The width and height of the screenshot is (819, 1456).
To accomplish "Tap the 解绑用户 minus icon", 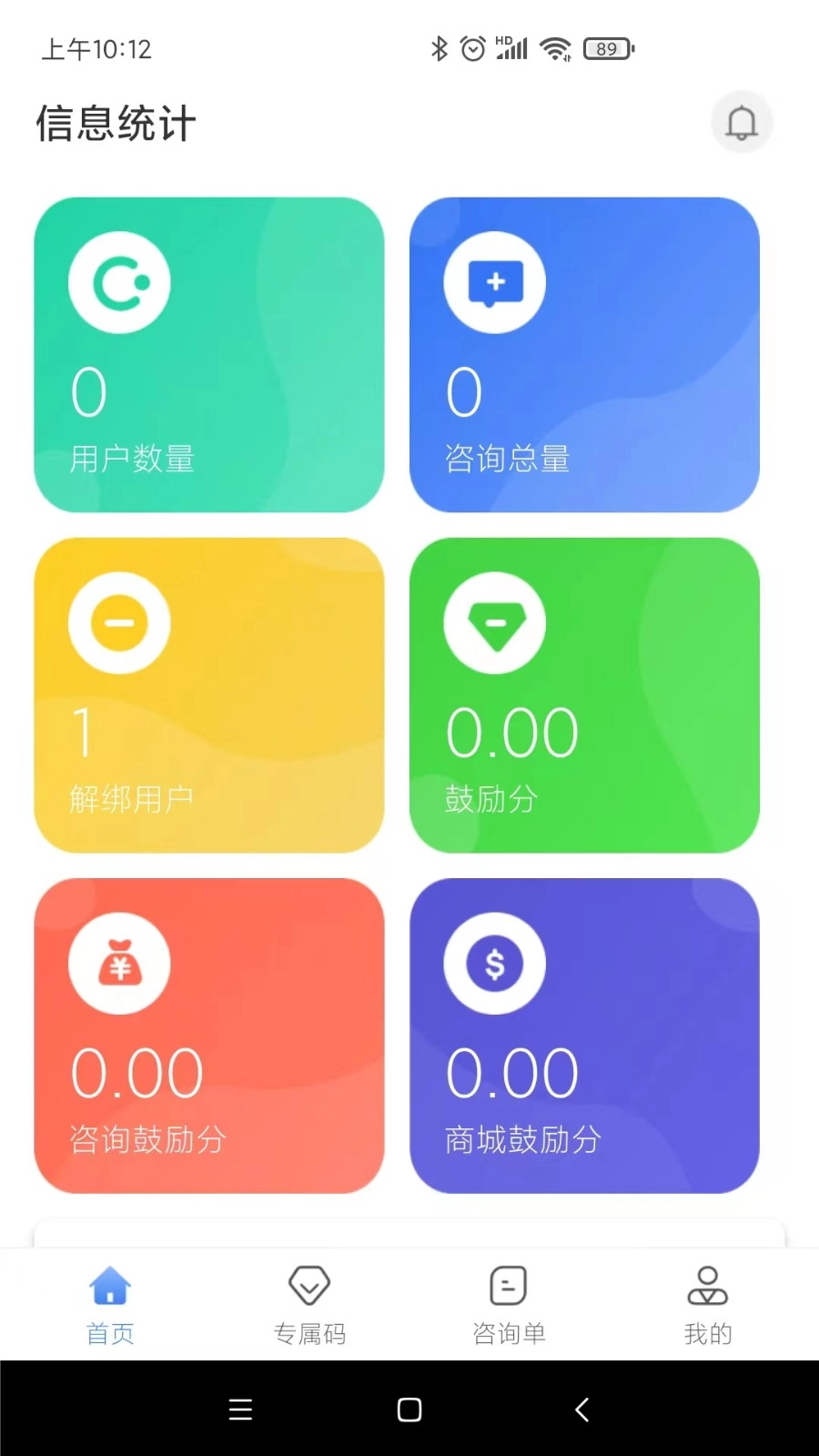I will [x=119, y=622].
